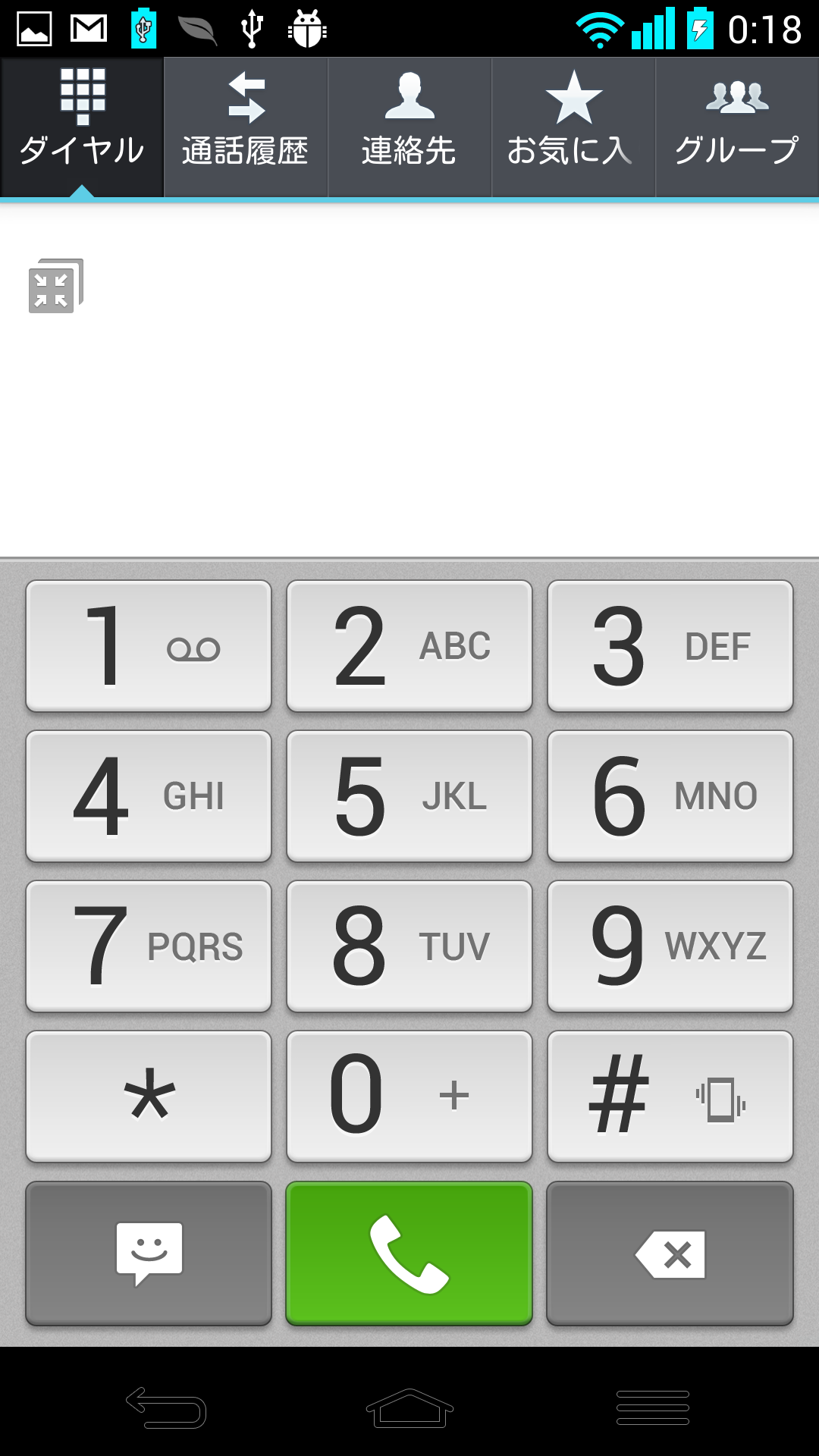Screen dimensions: 819x1456
Task: Switch to the 通話履歴 tab
Action: [246, 127]
